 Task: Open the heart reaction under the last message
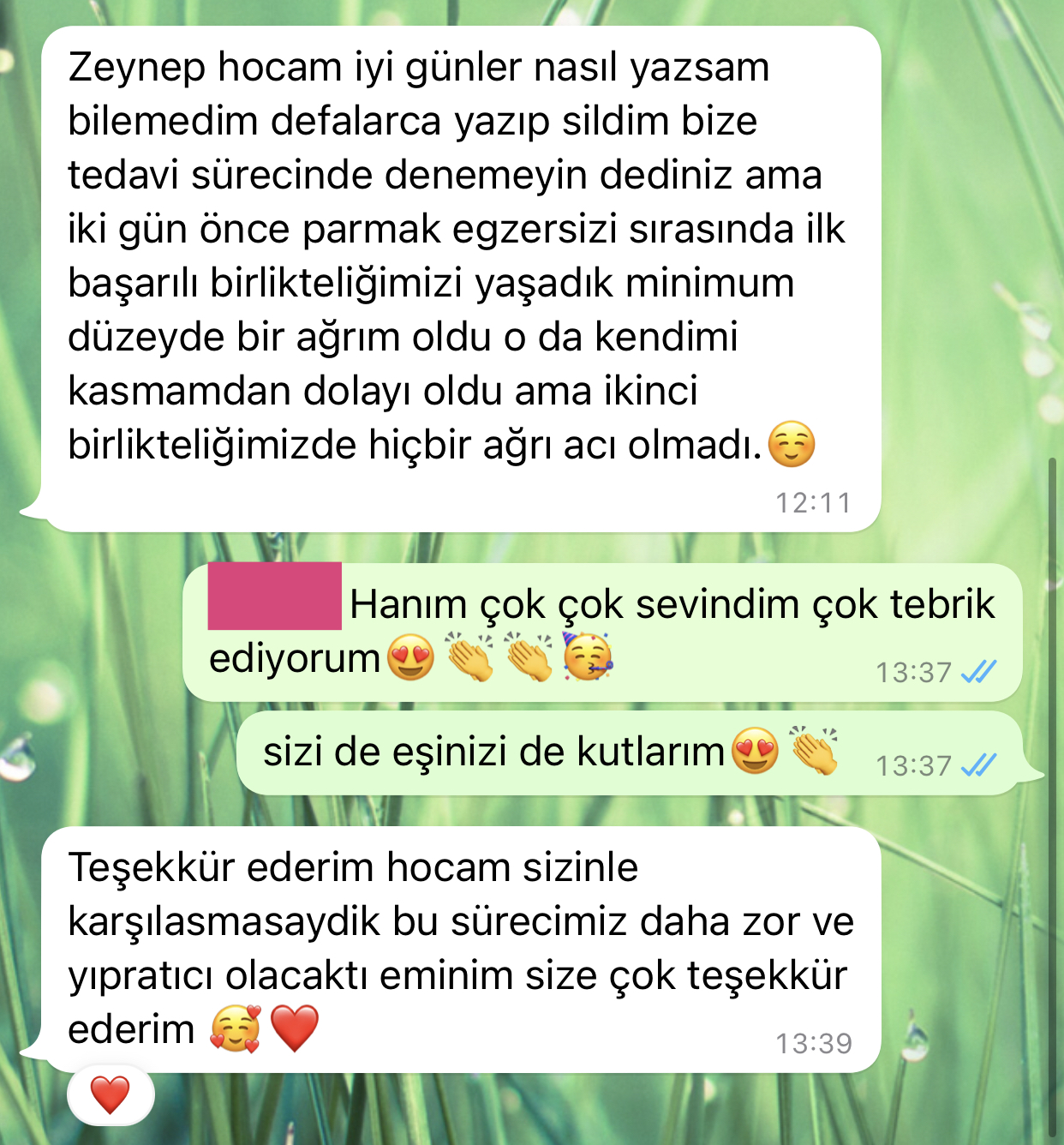tap(111, 1095)
